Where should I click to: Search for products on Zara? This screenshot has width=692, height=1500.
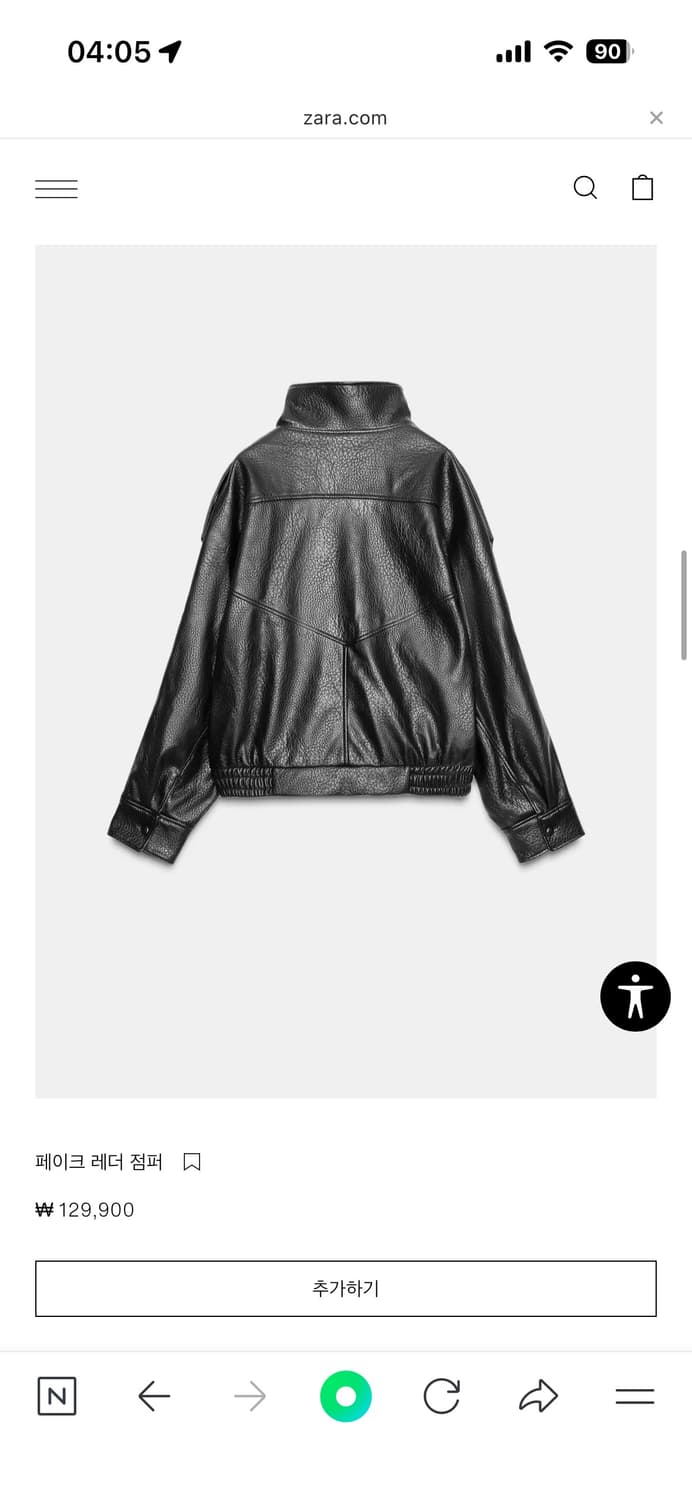pos(585,188)
